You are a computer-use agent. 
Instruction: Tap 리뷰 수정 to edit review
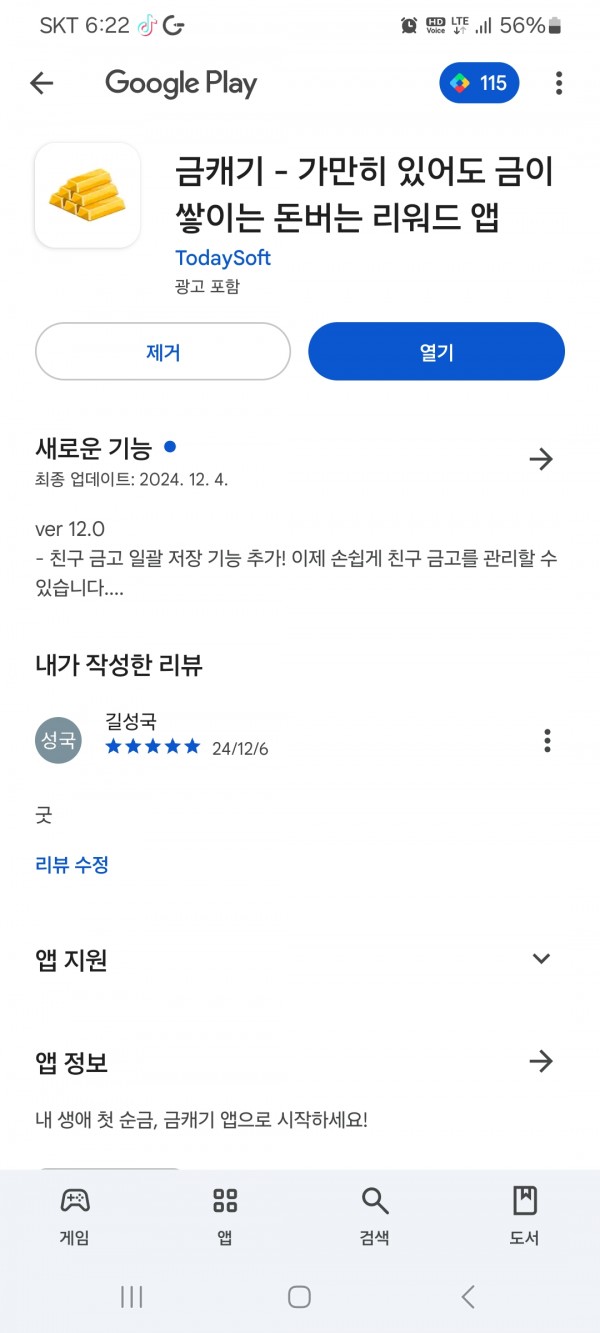(72, 865)
